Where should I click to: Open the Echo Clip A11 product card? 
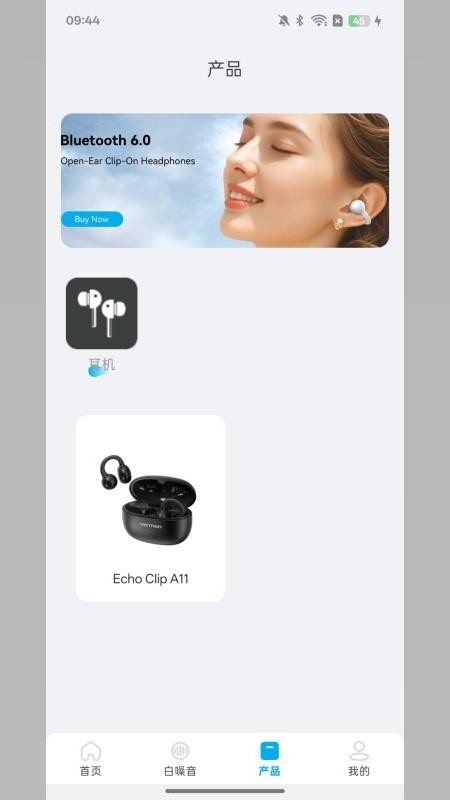151,508
